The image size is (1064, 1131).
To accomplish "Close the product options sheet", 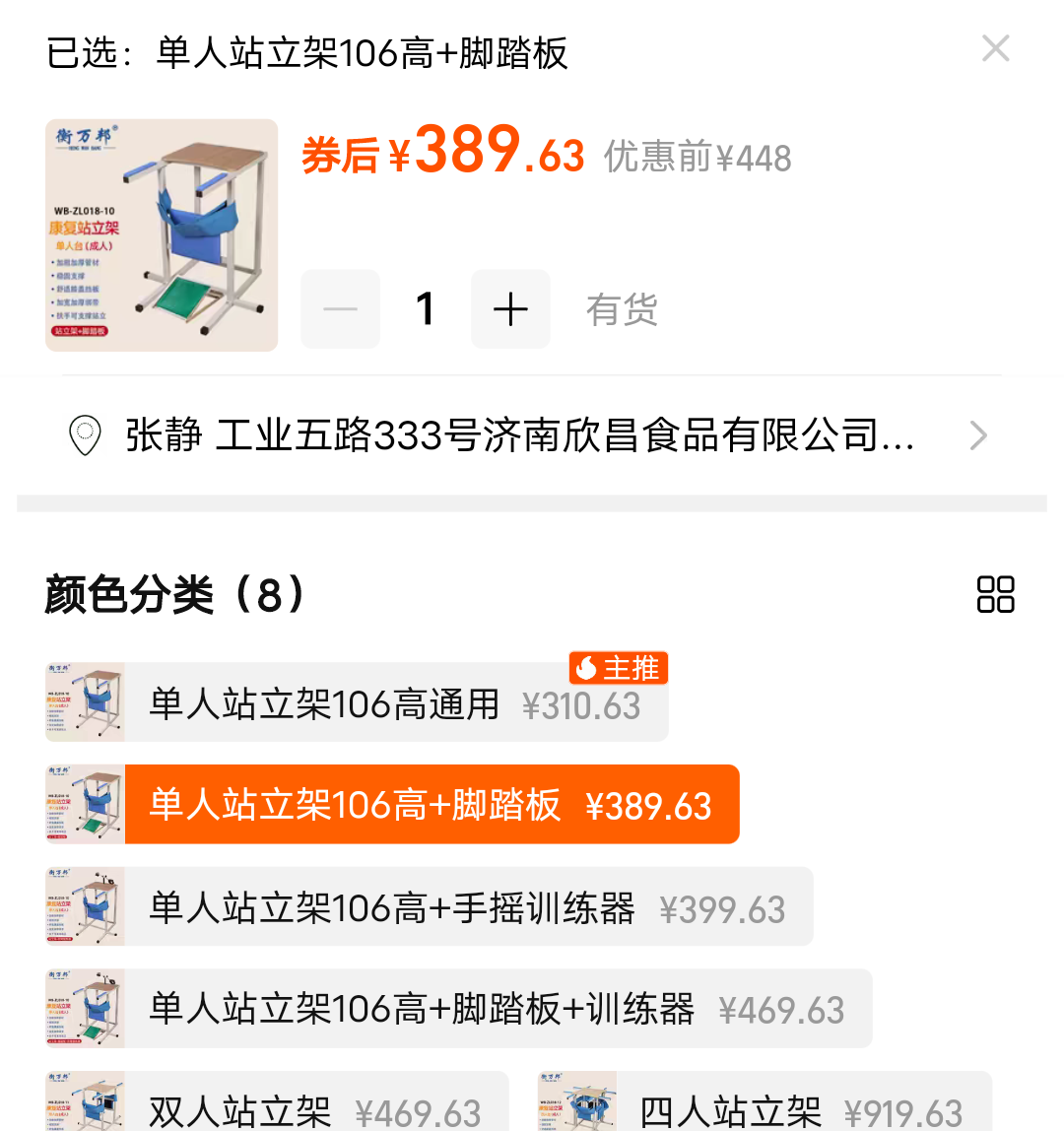I will (x=995, y=48).
